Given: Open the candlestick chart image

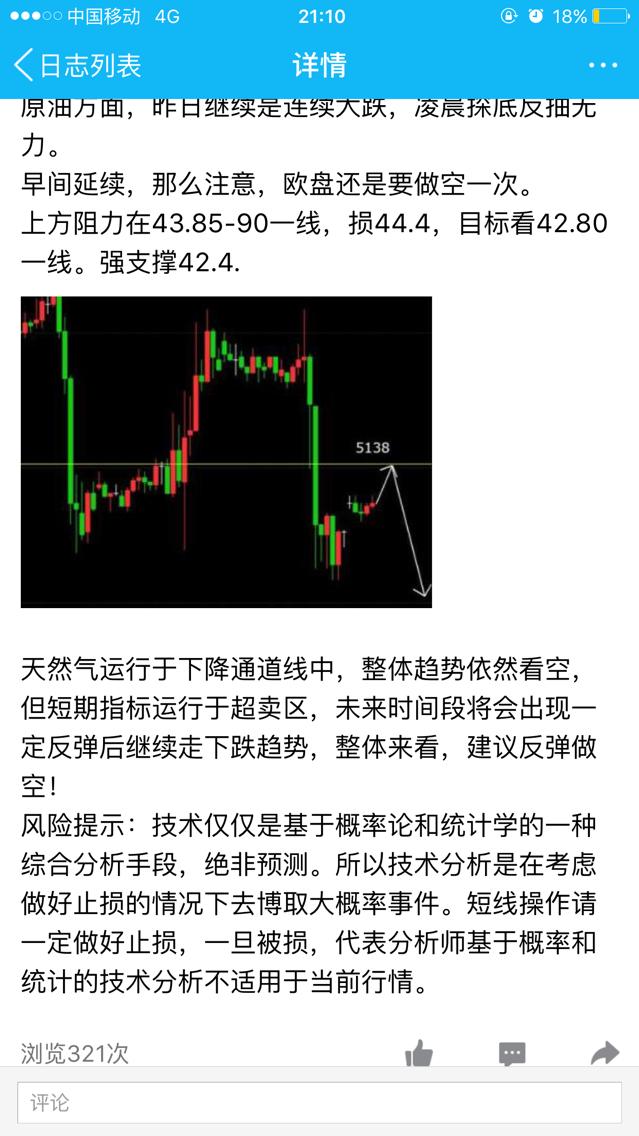Looking at the screenshot, I should click(x=226, y=451).
